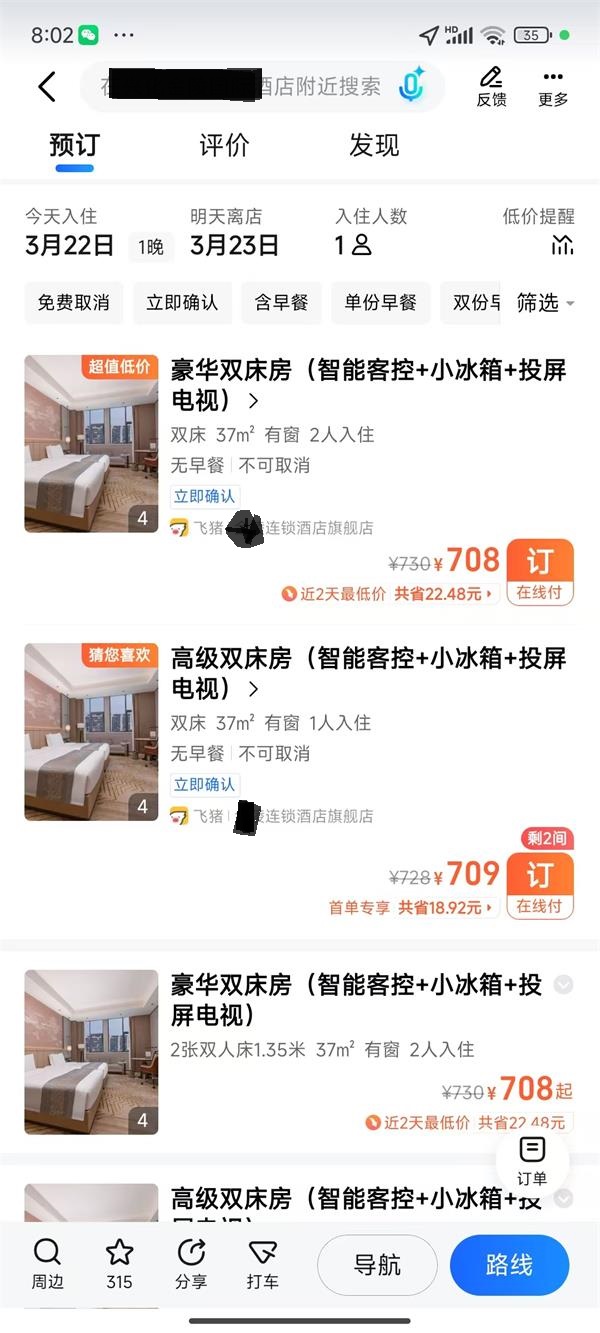Open the 反馈 feedback option
Image resolution: width=600 pixels, height=1333 pixels.
[x=491, y=87]
